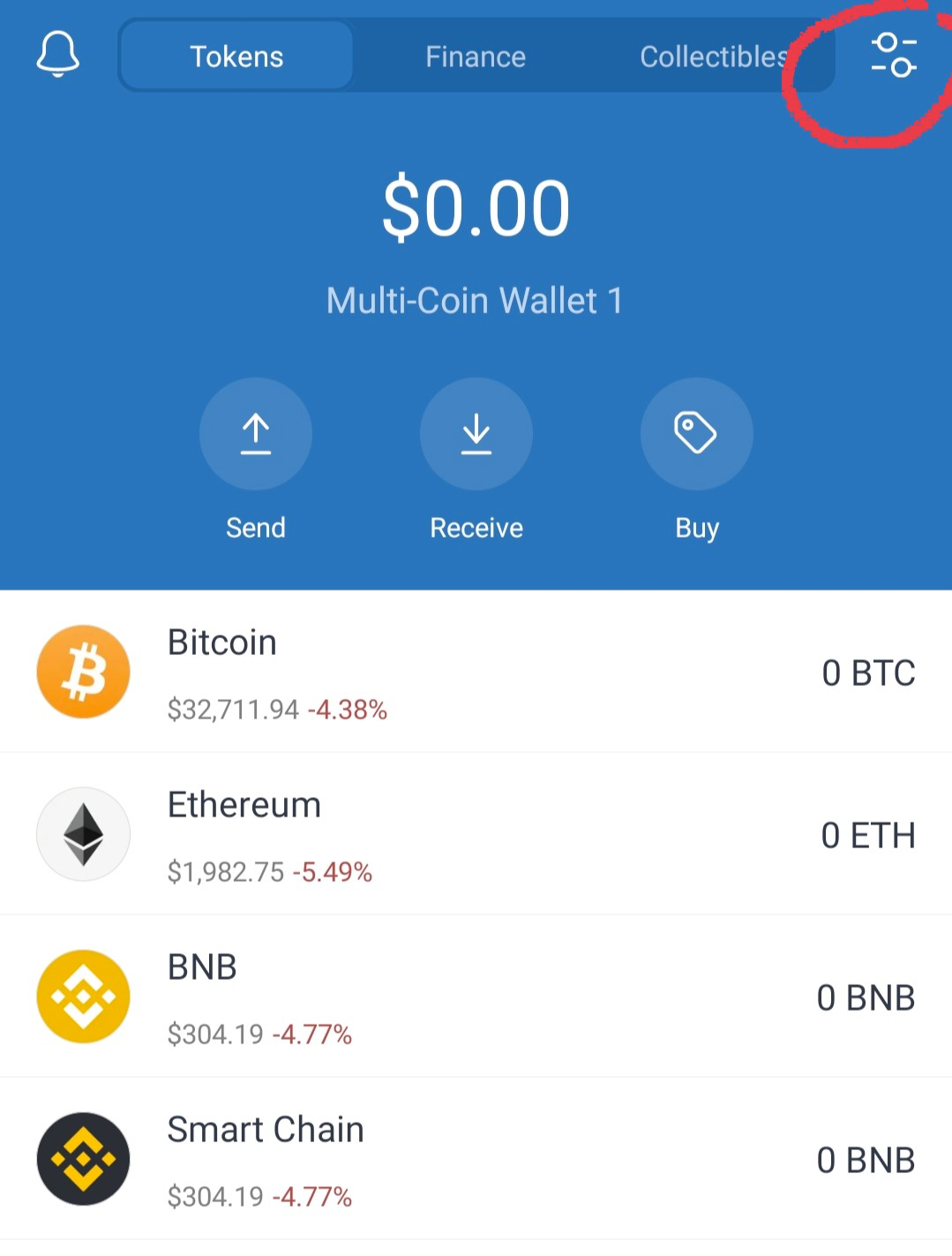Open the notifications bell
The image size is (952, 1256).
[x=58, y=55]
